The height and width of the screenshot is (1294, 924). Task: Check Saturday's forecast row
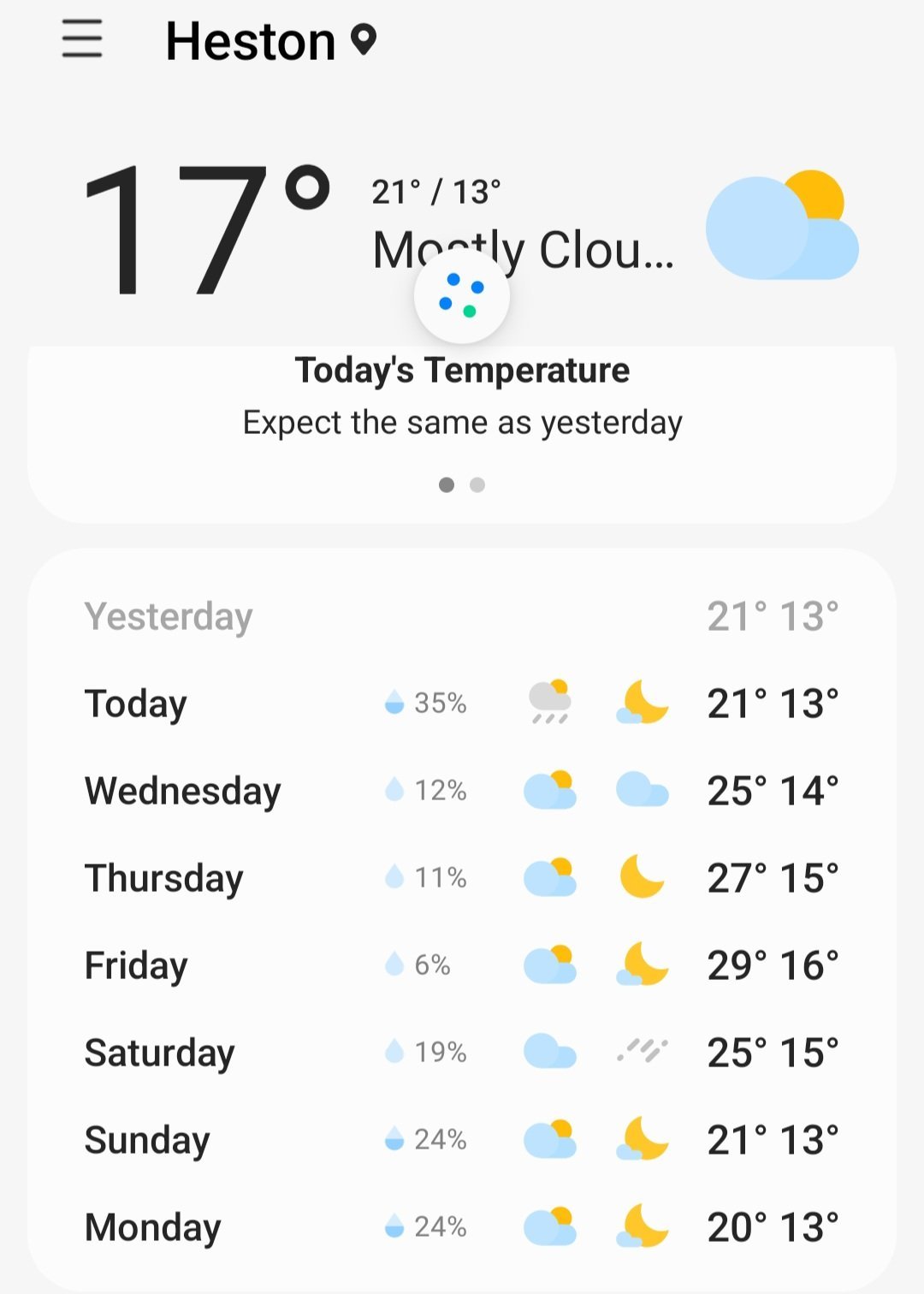click(462, 1053)
